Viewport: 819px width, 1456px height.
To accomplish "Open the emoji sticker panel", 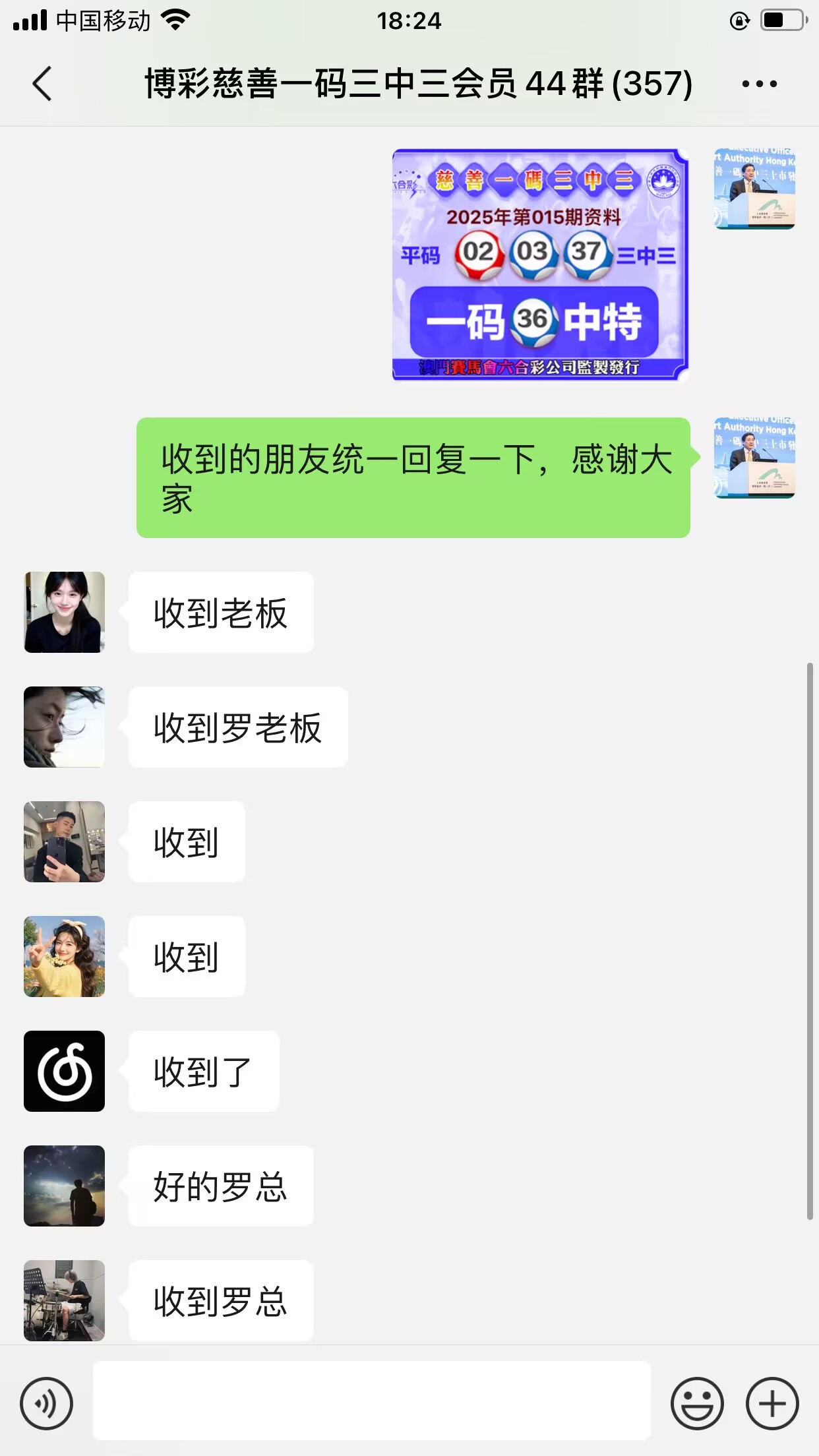I will (697, 1403).
